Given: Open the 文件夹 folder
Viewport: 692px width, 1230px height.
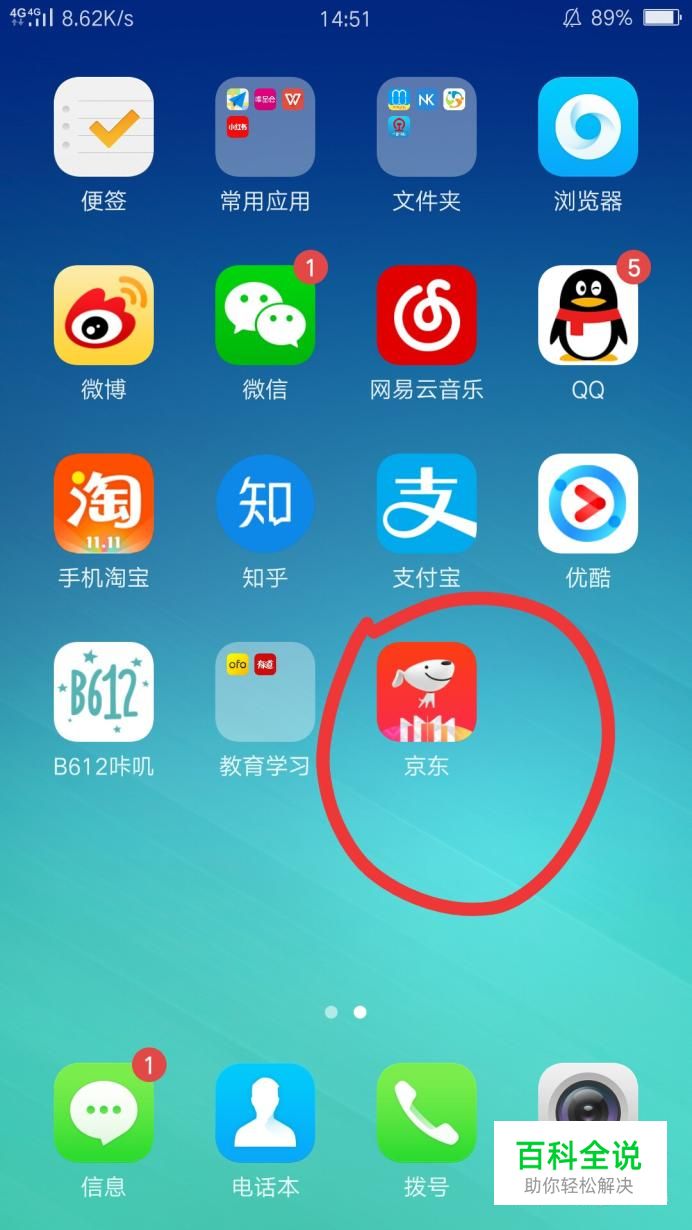Looking at the screenshot, I should tap(426, 127).
